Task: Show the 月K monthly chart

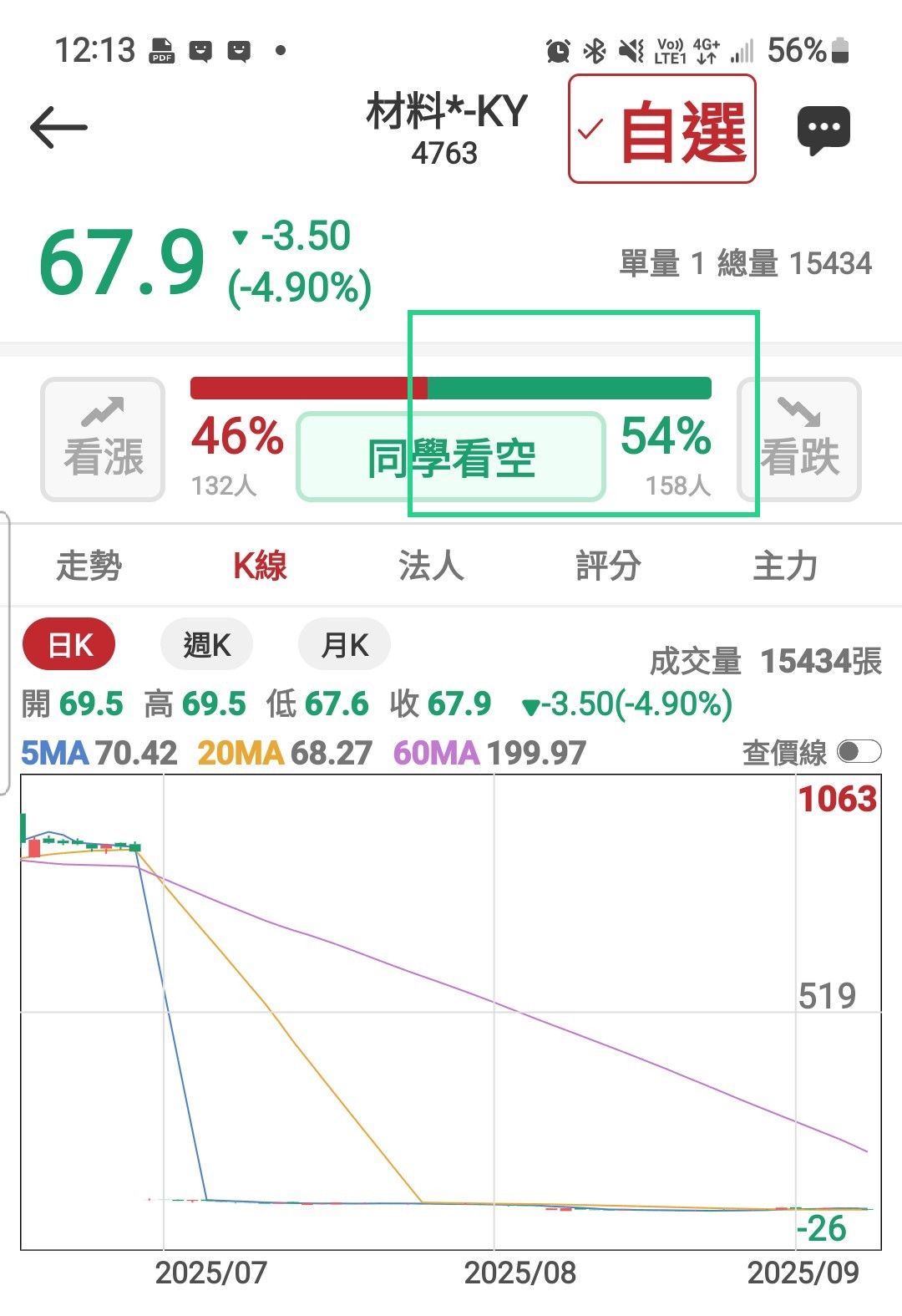Action: 344,645
